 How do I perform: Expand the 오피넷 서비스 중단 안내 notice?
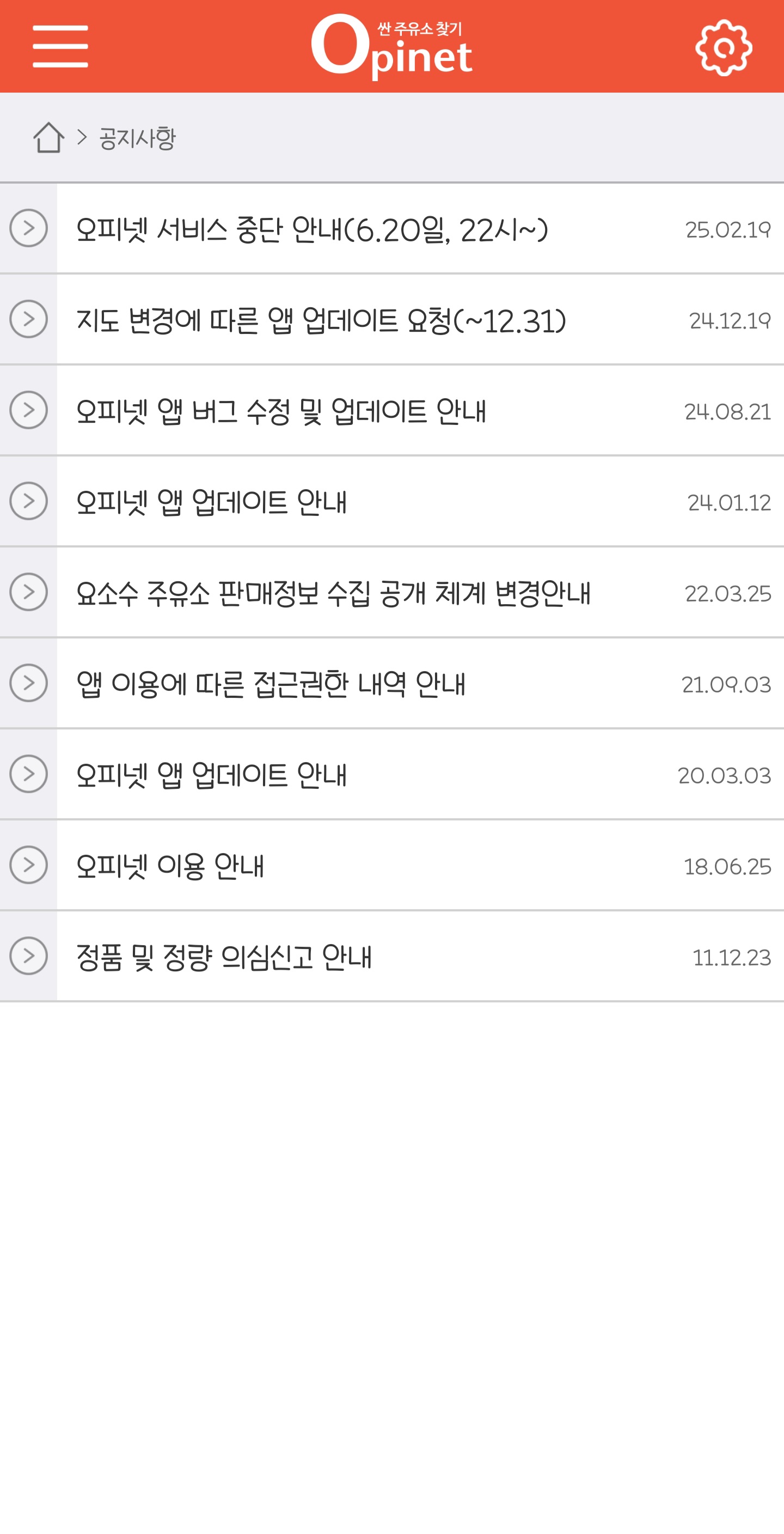[x=315, y=228]
